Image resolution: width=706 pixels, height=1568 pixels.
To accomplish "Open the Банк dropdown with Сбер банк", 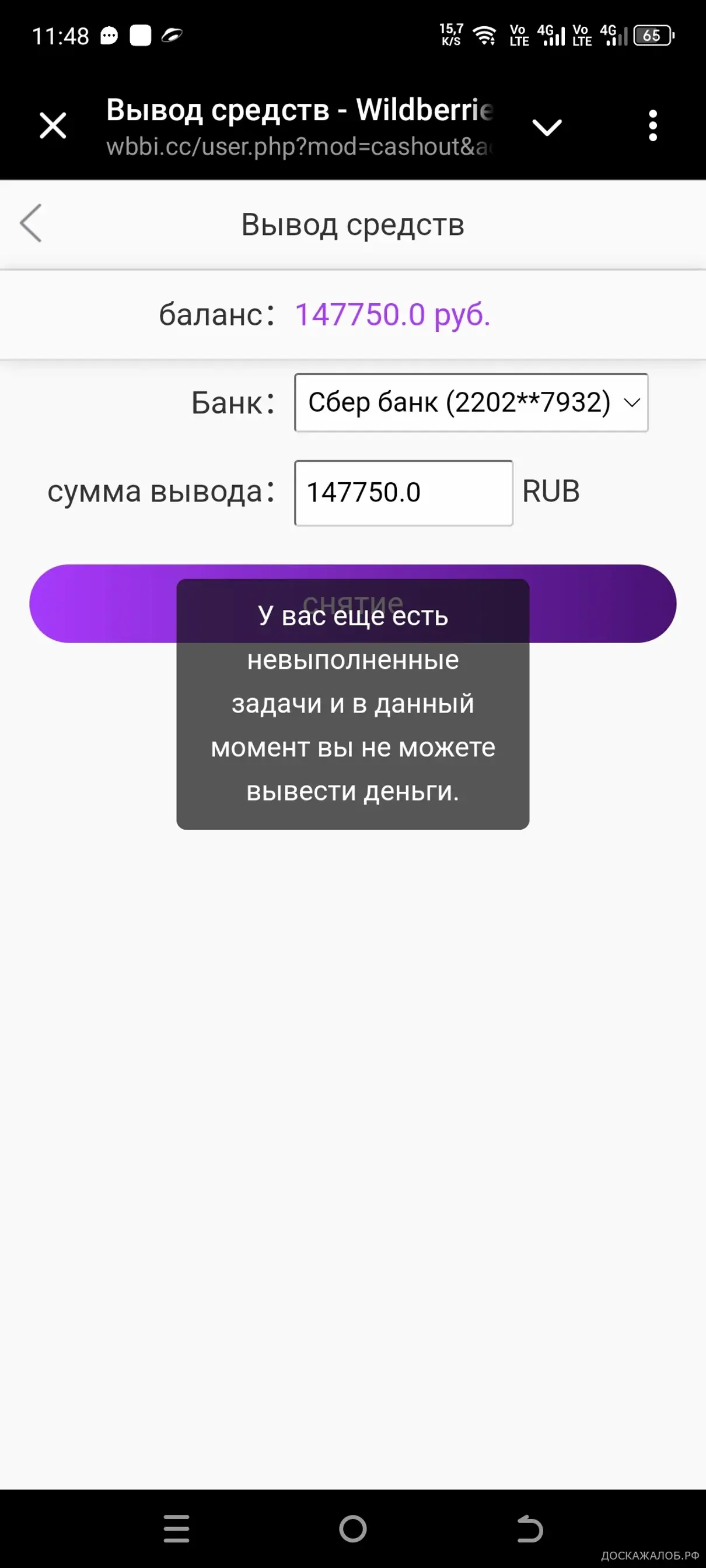I will tap(471, 403).
